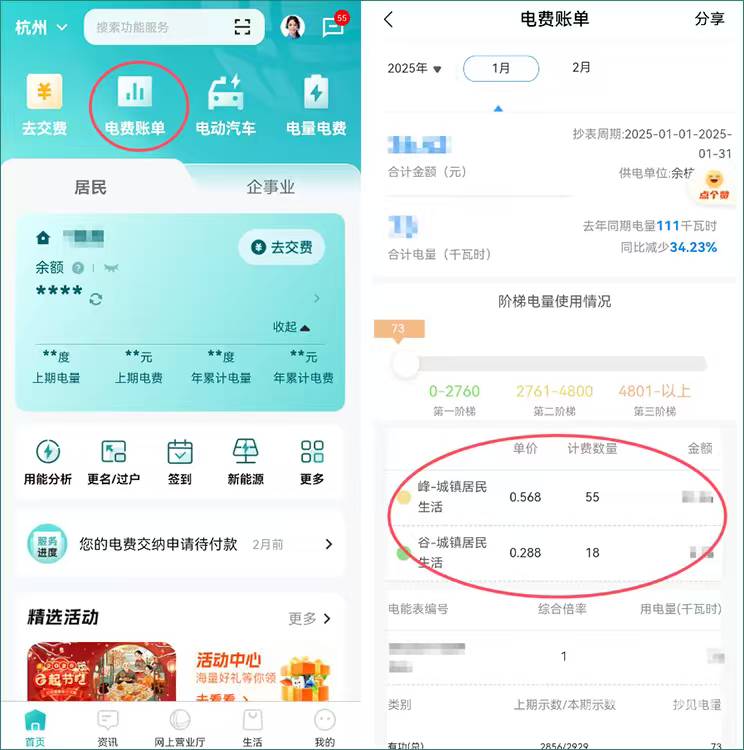Open 用能分析
This screenshot has width=744, height=750.
[48, 462]
